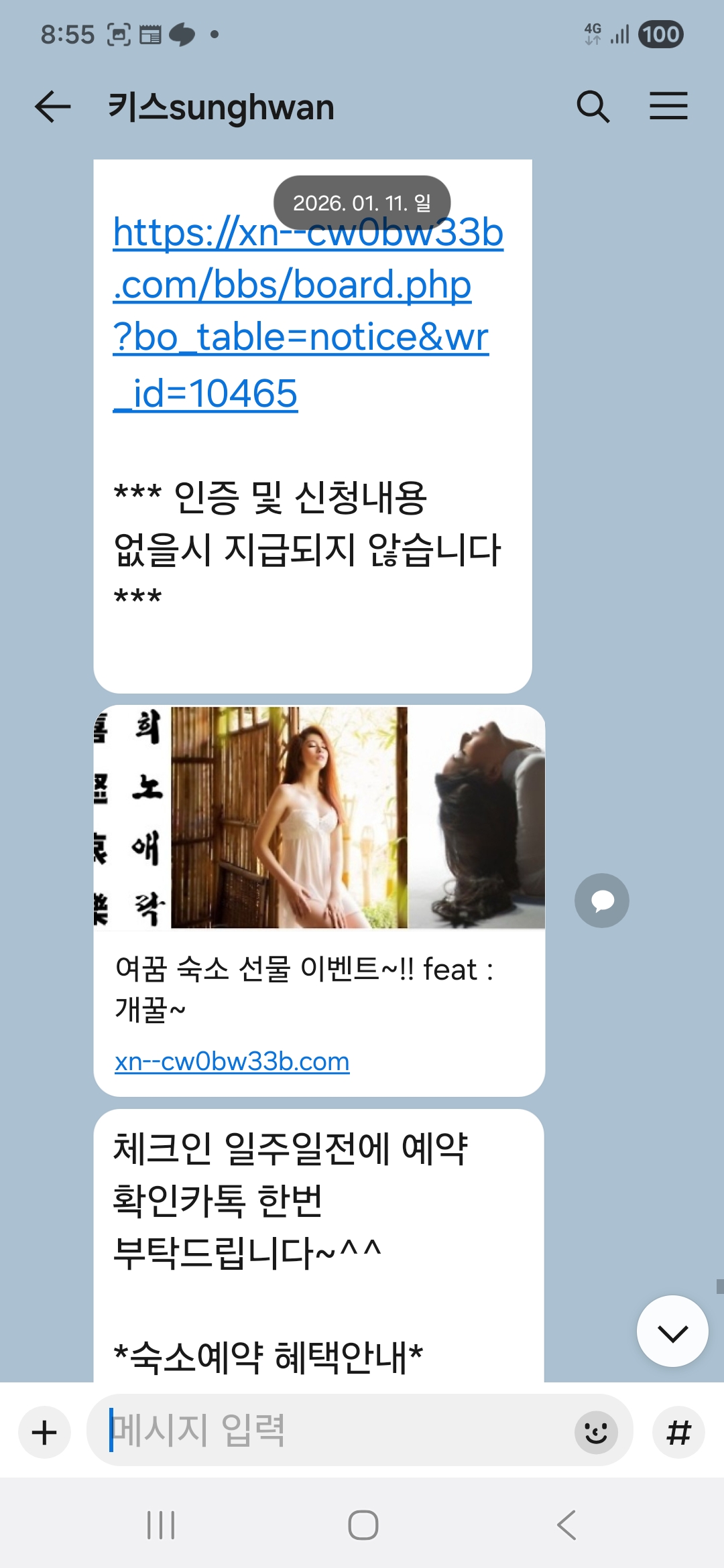Screen dimensions: 724x1568
Task: Go to the home screen
Action: point(363,1525)
